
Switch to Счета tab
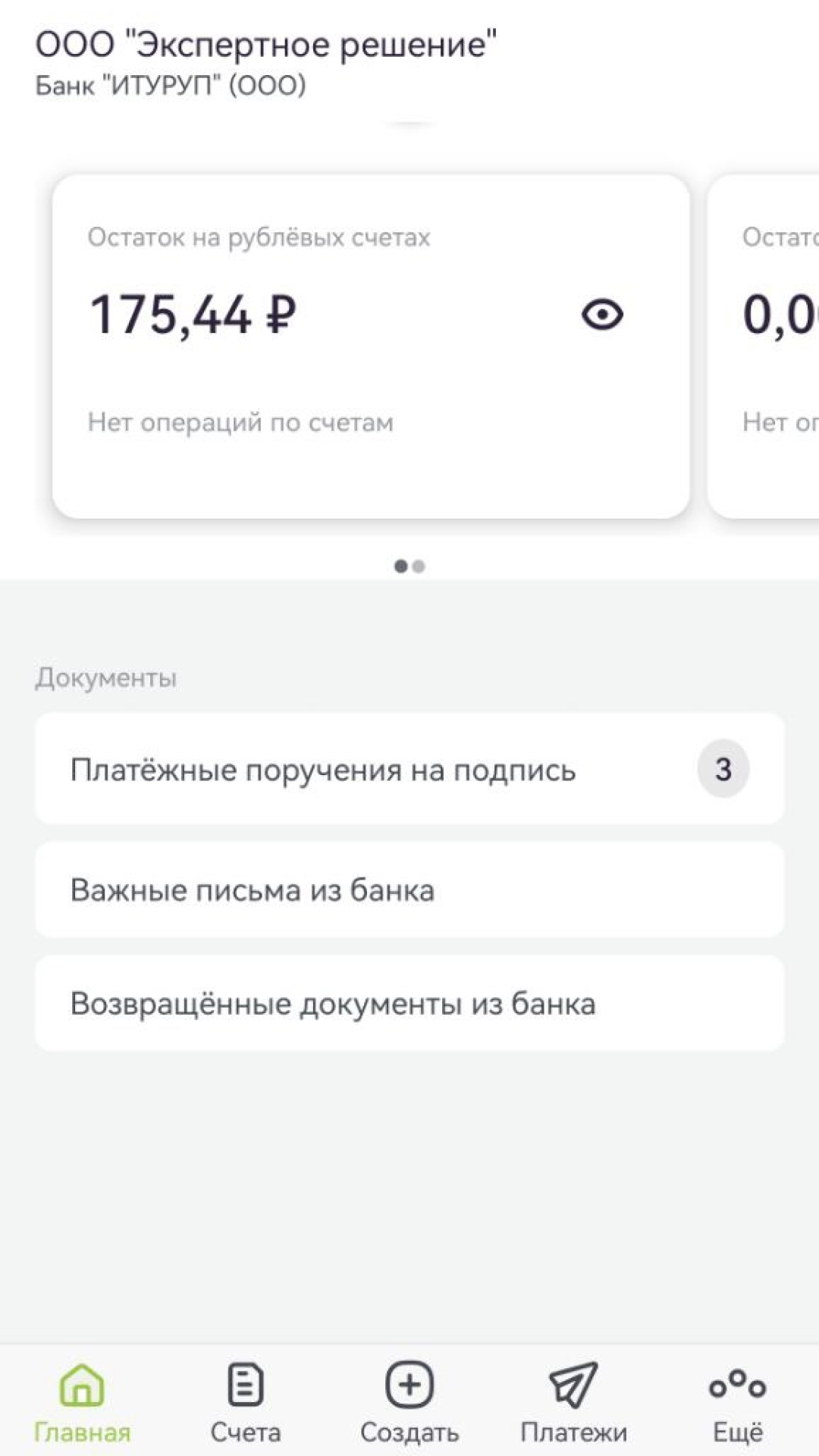click(244, 1403)
